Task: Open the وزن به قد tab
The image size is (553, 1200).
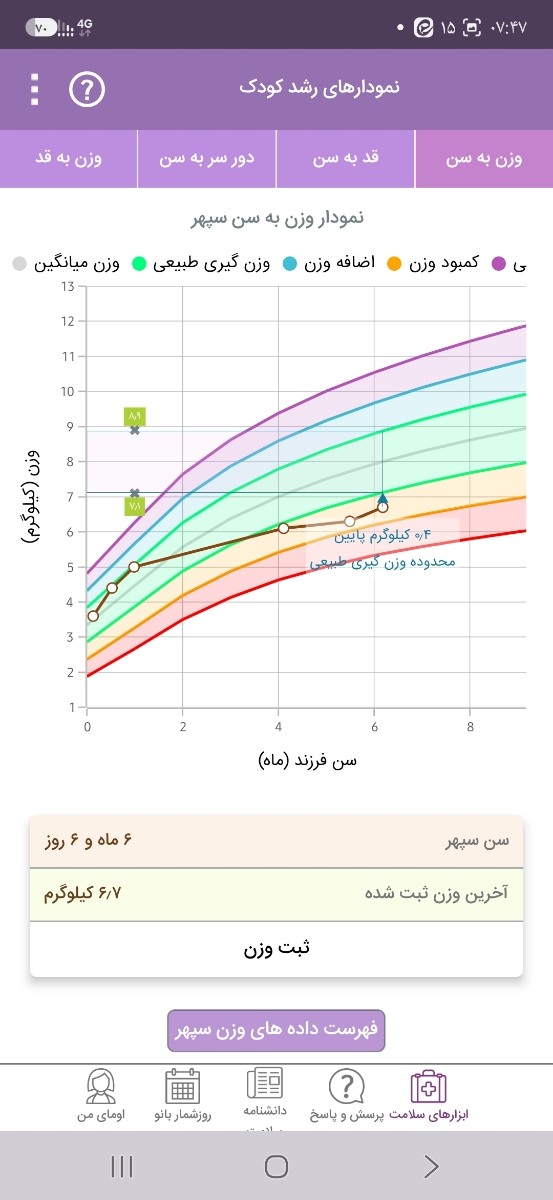Action: click(x=68, y=159)
